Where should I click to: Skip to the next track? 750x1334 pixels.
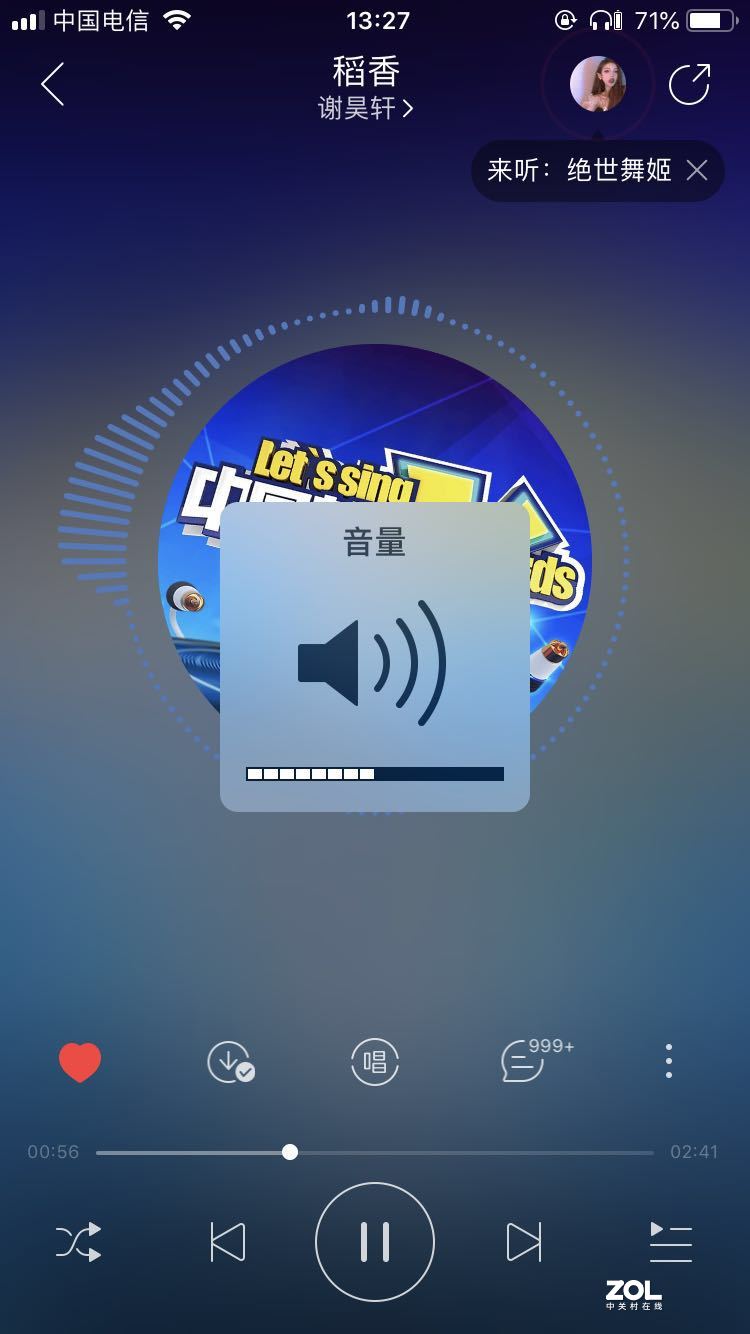coord(522,1240)
